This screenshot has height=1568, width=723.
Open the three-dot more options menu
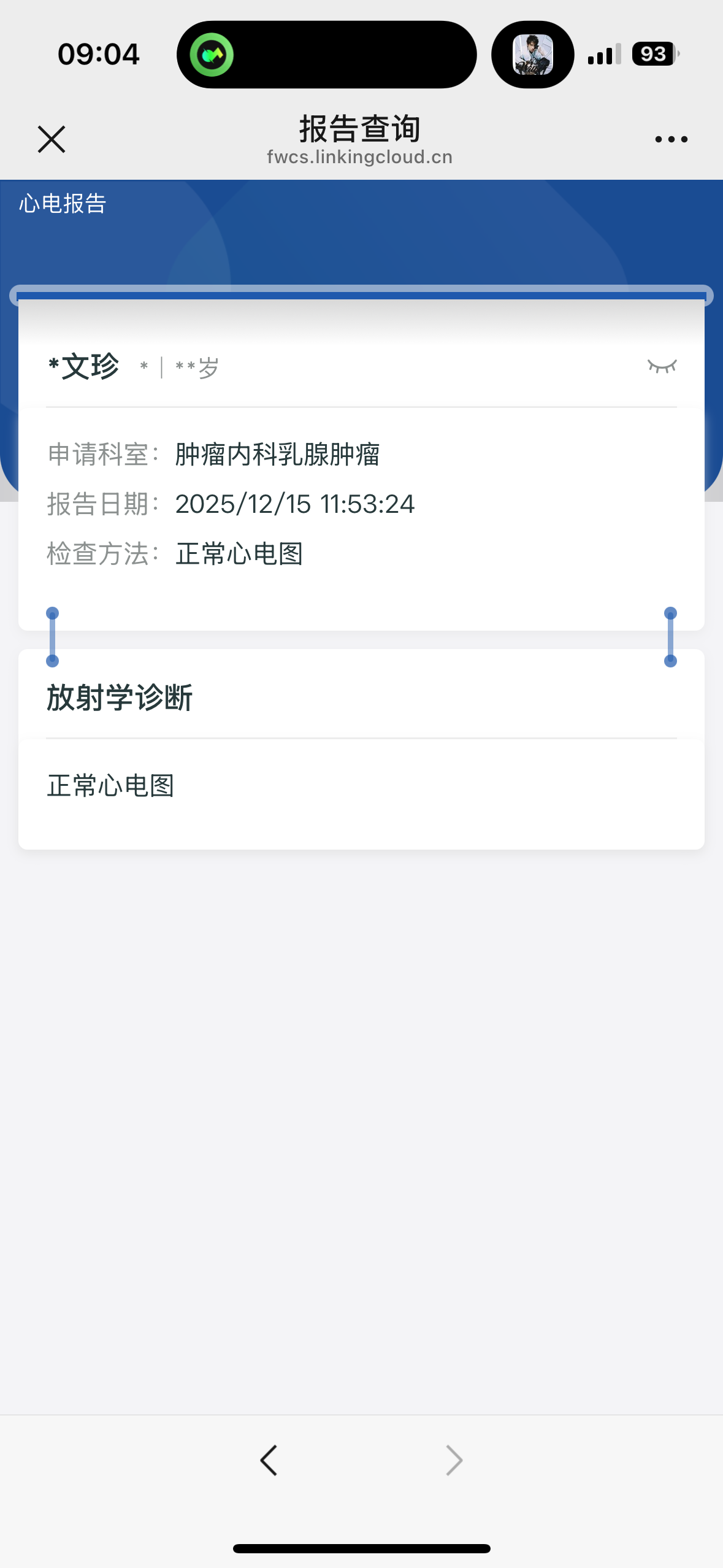[671, 139]
